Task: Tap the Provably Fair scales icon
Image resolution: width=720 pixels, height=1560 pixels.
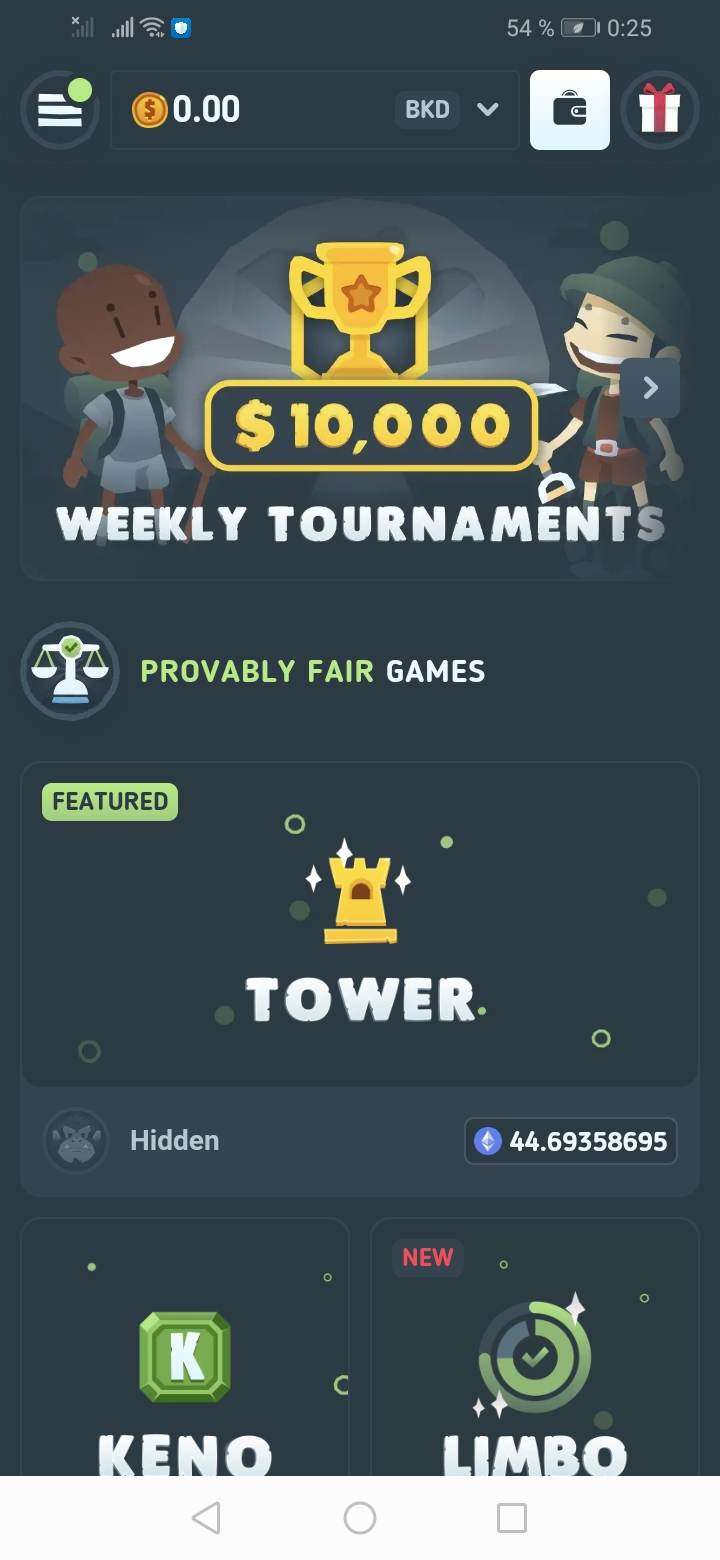Action: click(x=70, y=671)
